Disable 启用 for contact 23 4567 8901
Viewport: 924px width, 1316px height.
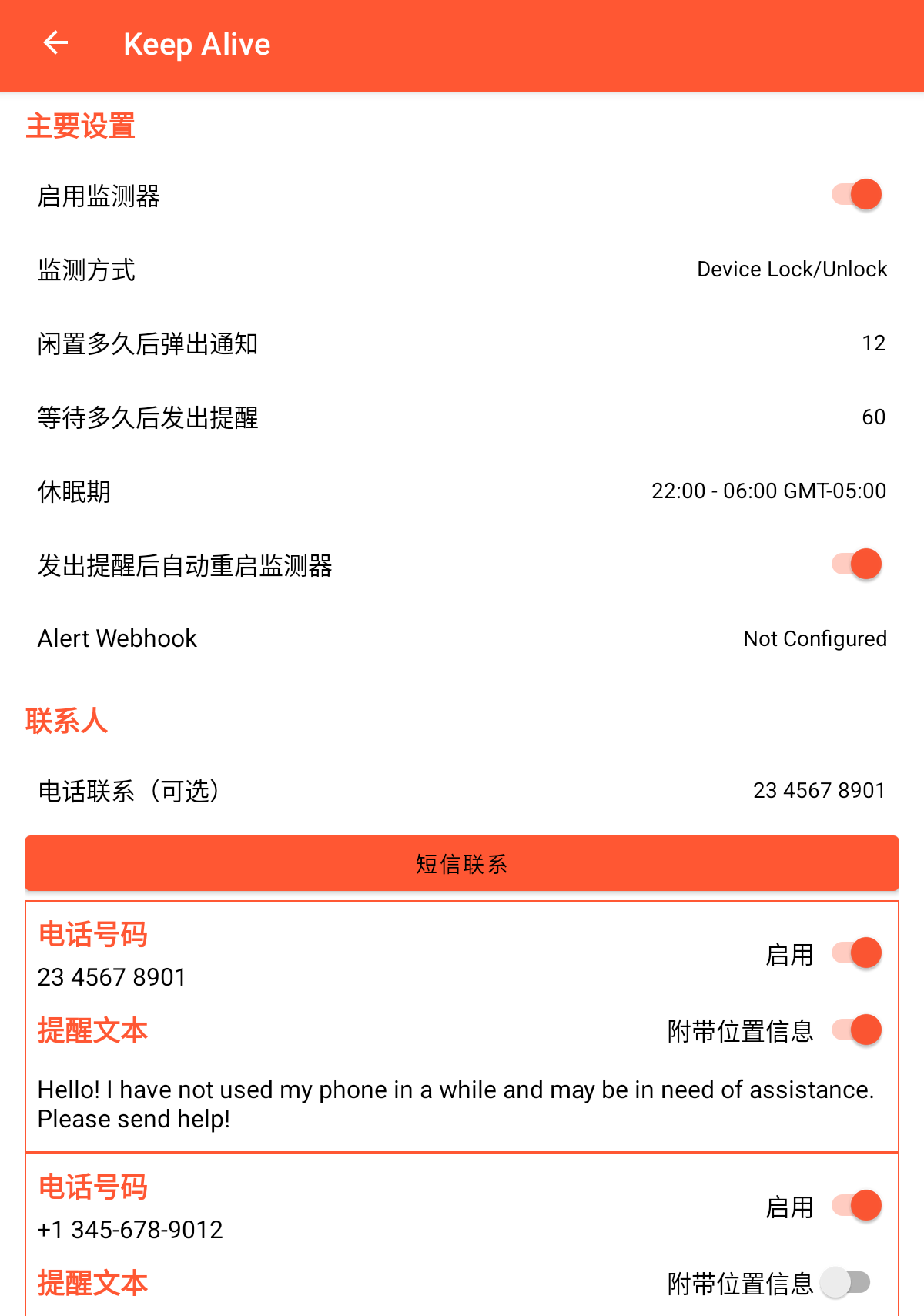[x=856, y=953]
